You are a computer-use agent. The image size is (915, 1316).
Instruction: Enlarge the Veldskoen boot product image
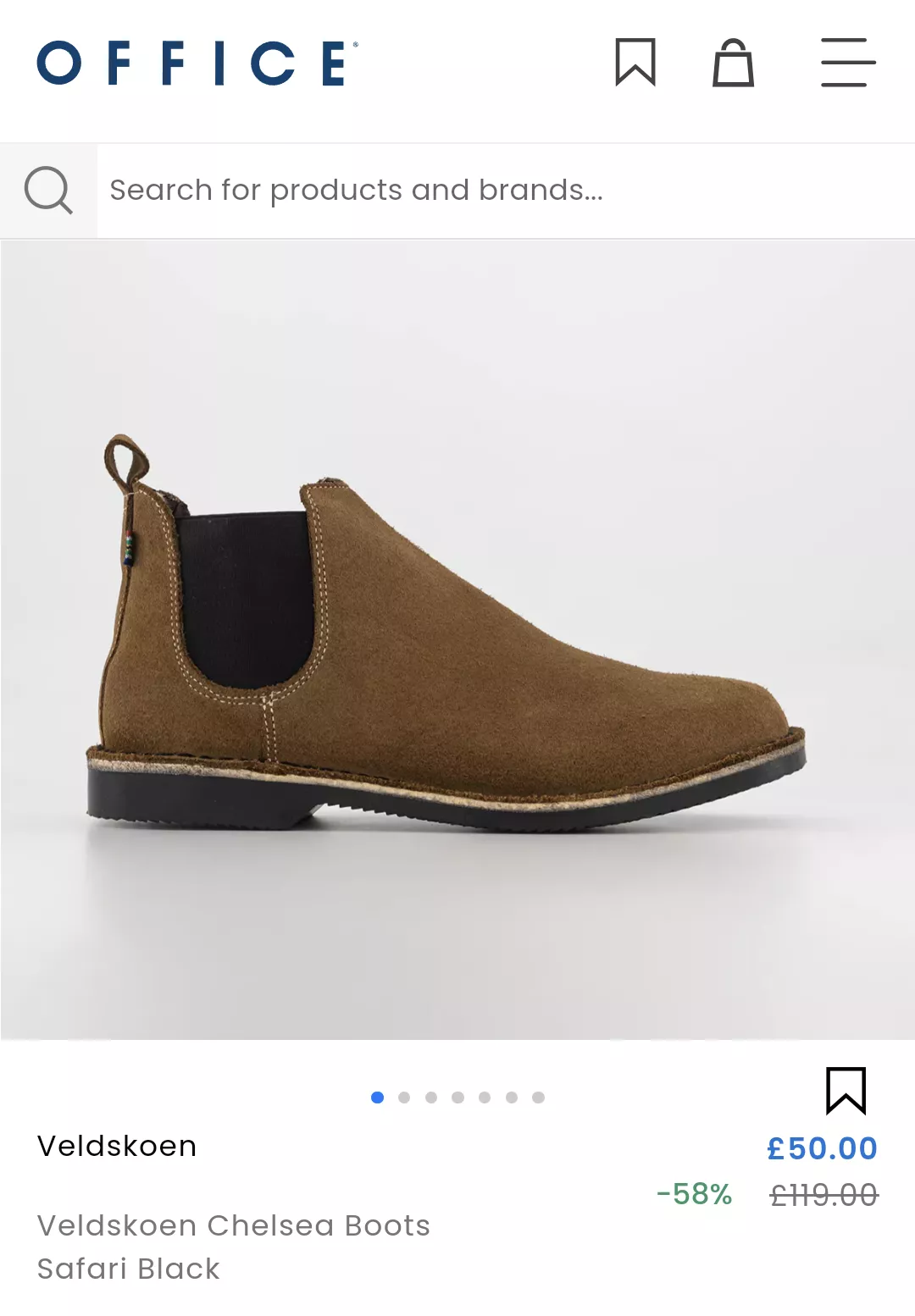coord(457,639)
